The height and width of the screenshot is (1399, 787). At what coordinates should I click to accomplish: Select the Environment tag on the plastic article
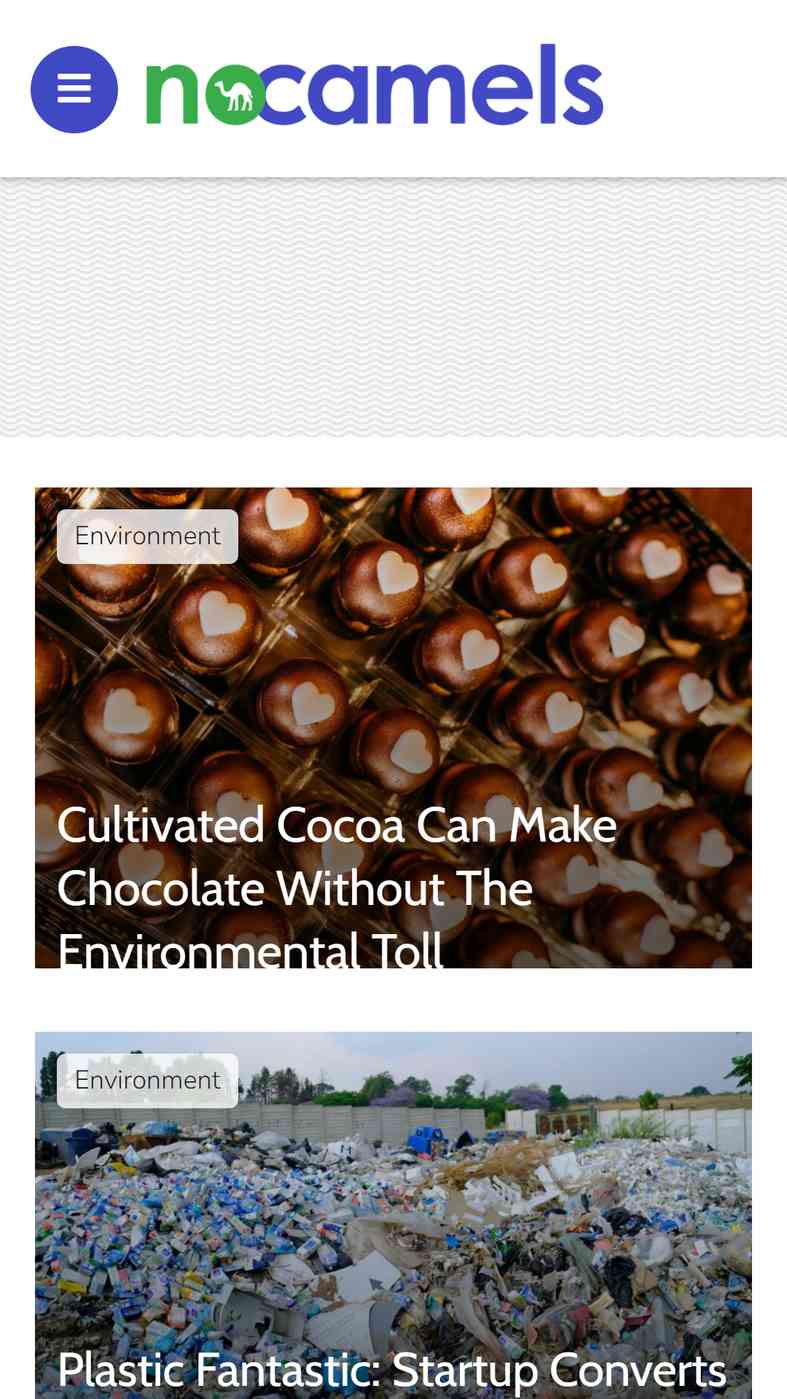click(x=147, y=1080)
